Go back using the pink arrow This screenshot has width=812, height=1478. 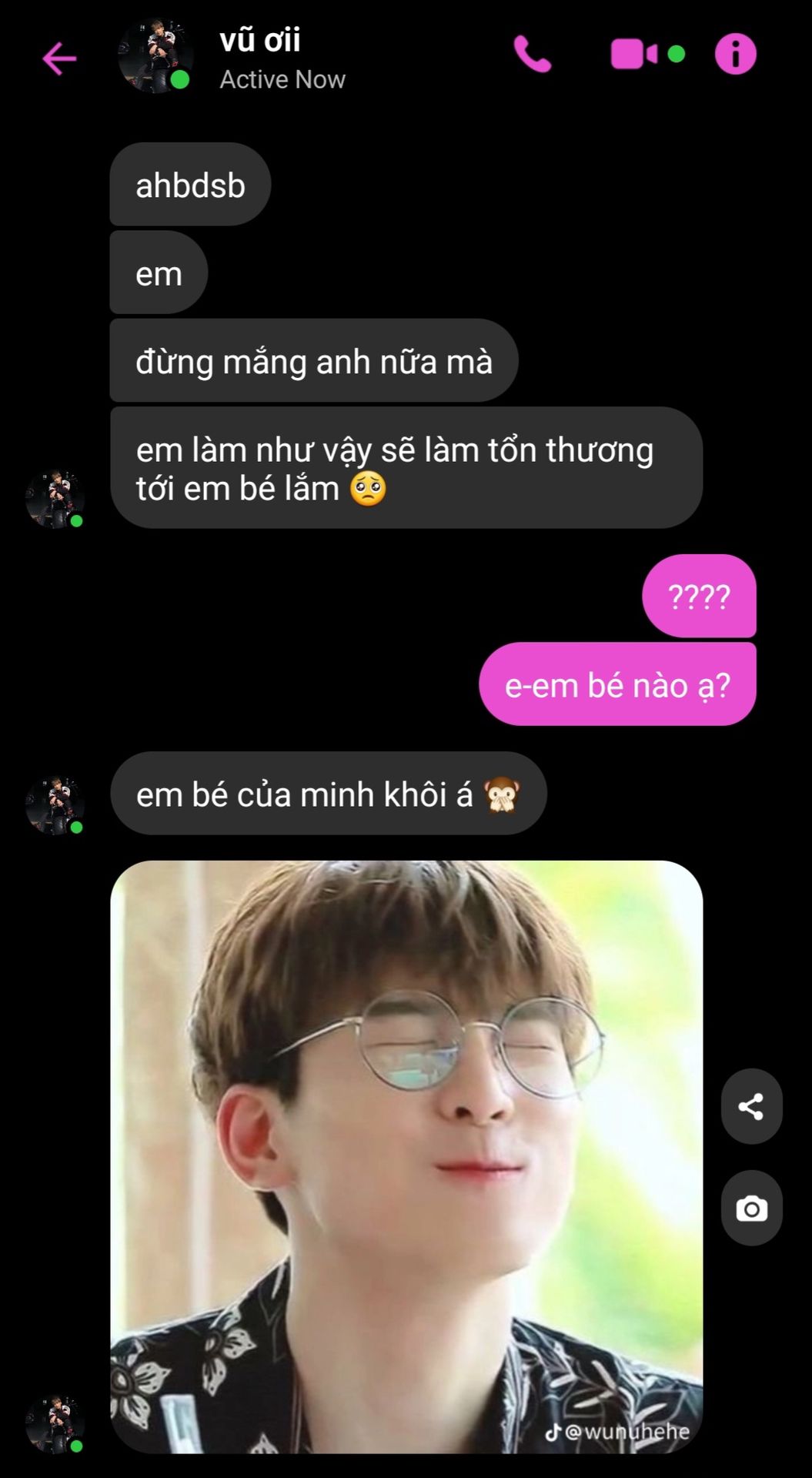pos(59,59)
